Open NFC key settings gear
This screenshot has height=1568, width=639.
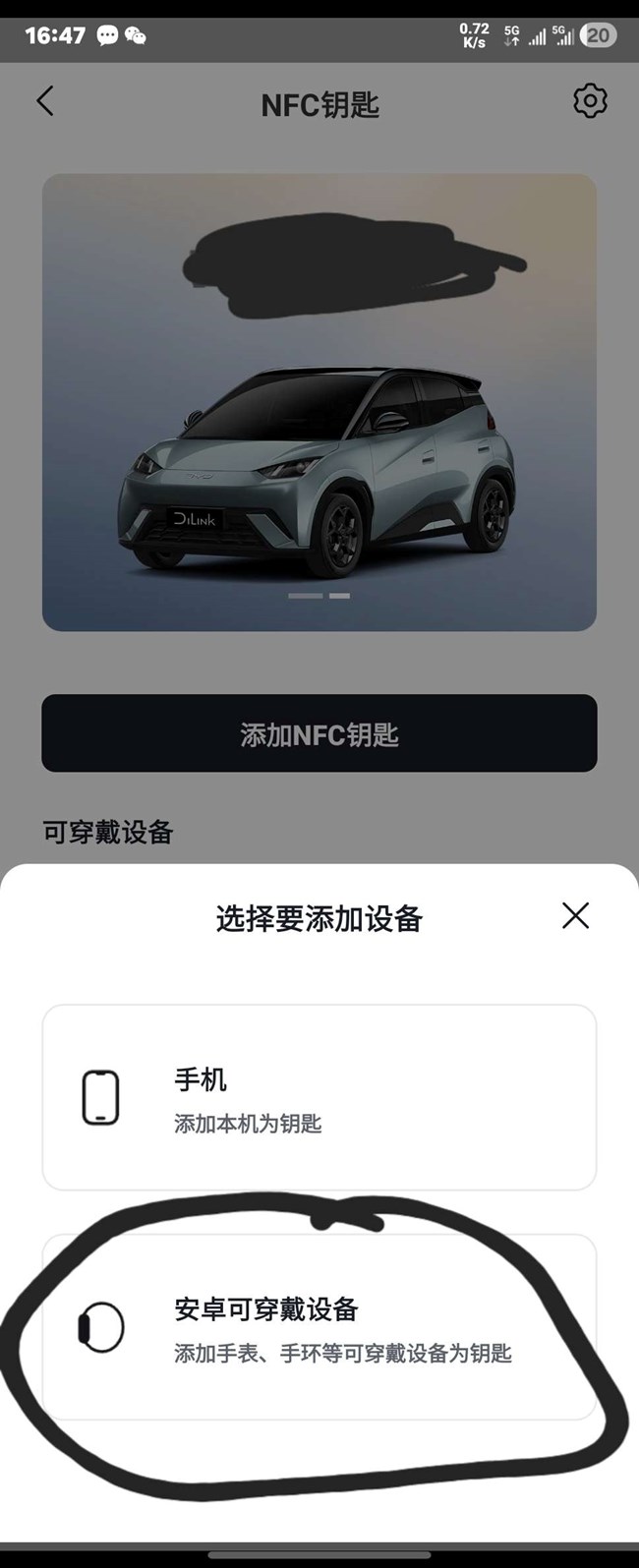[590, 101]
